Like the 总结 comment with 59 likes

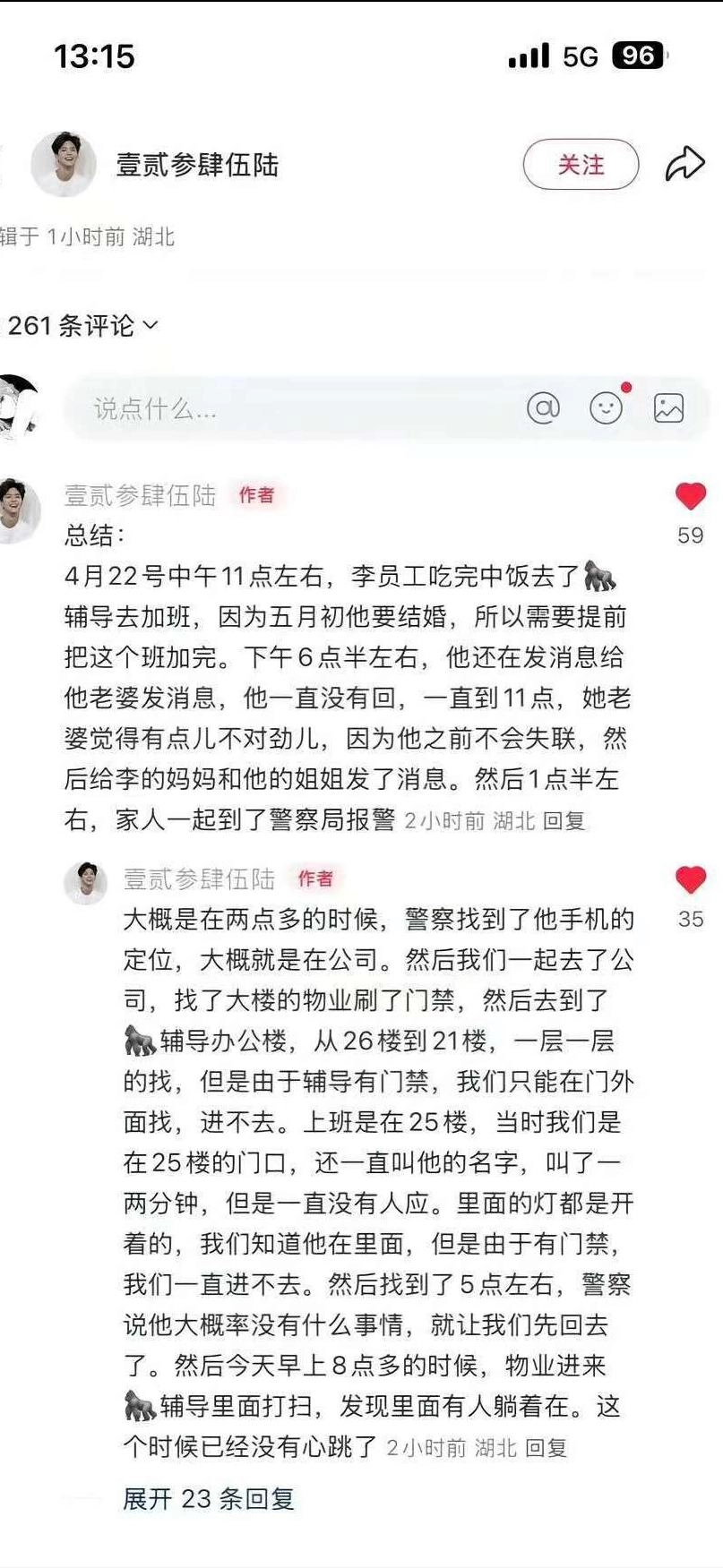point(690,496)
